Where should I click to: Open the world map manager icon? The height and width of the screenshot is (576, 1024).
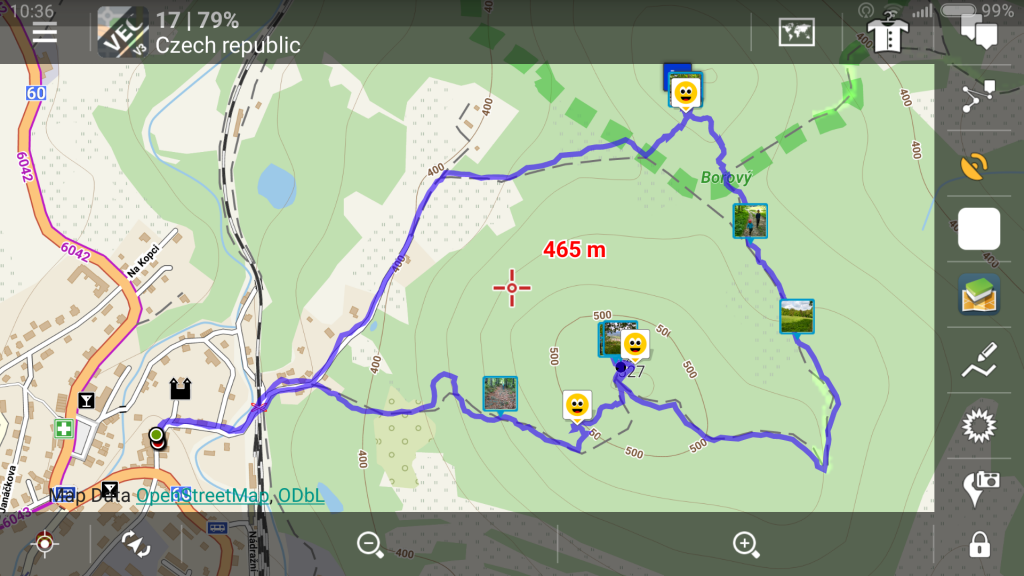[797, 32]
